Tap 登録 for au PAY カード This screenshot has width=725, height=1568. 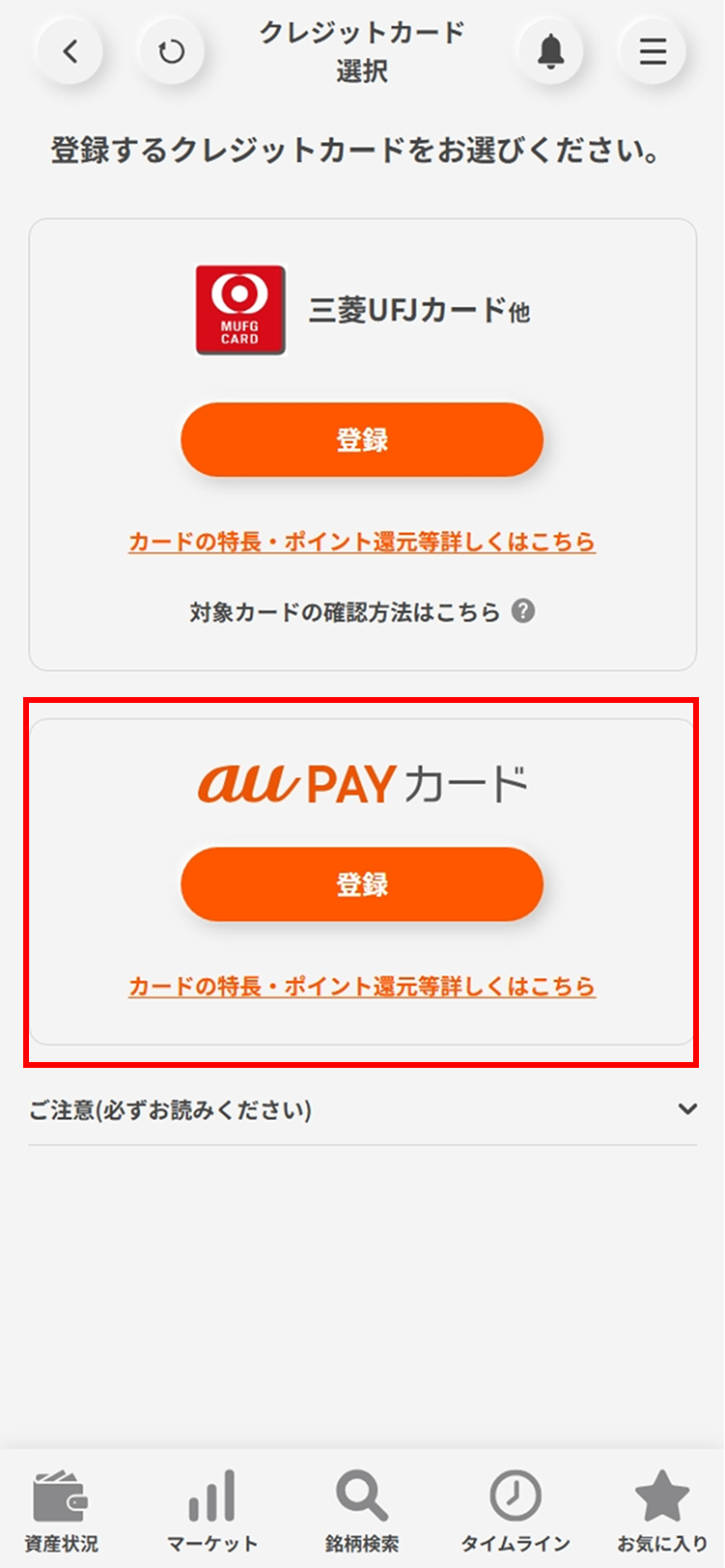tap(362, 884)
